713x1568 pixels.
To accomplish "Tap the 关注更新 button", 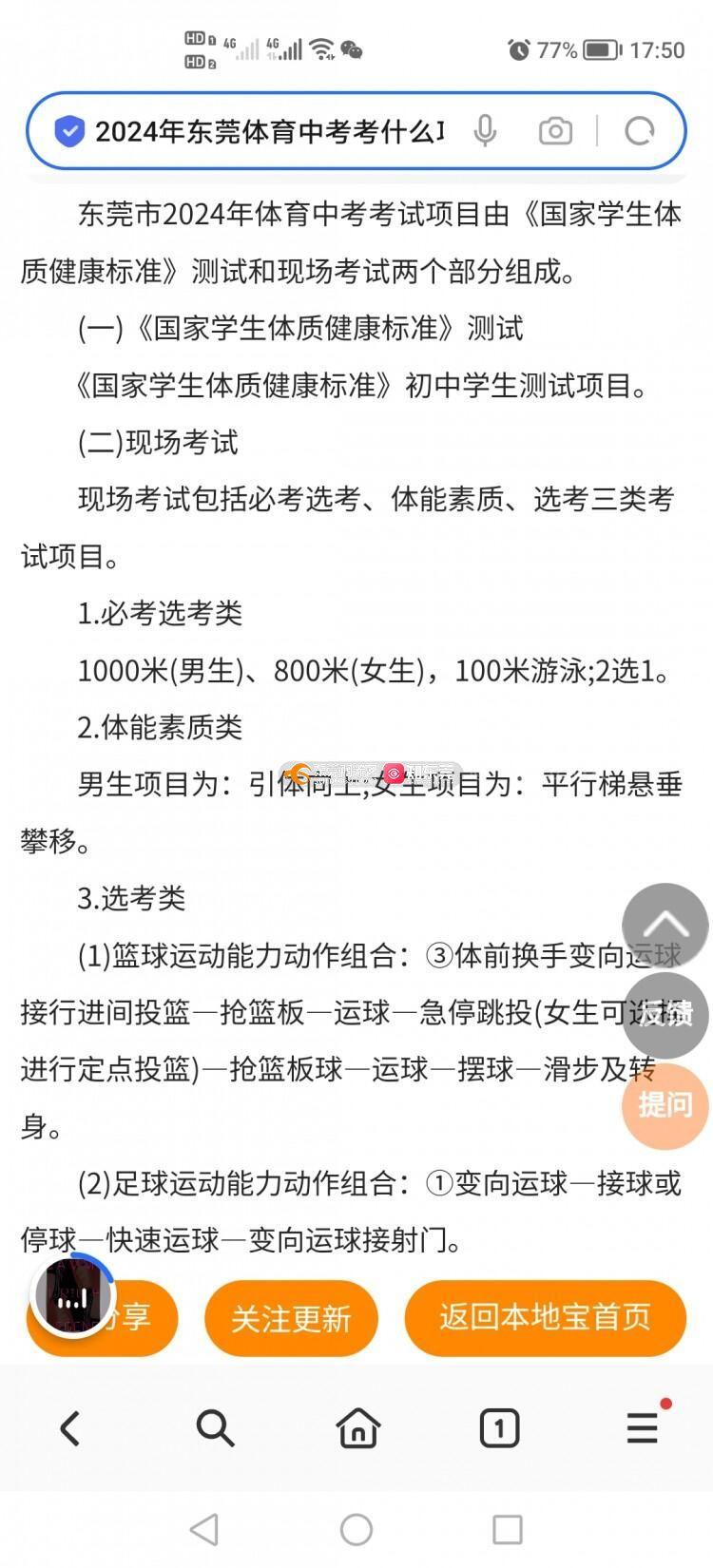I will coord(291,1318).
